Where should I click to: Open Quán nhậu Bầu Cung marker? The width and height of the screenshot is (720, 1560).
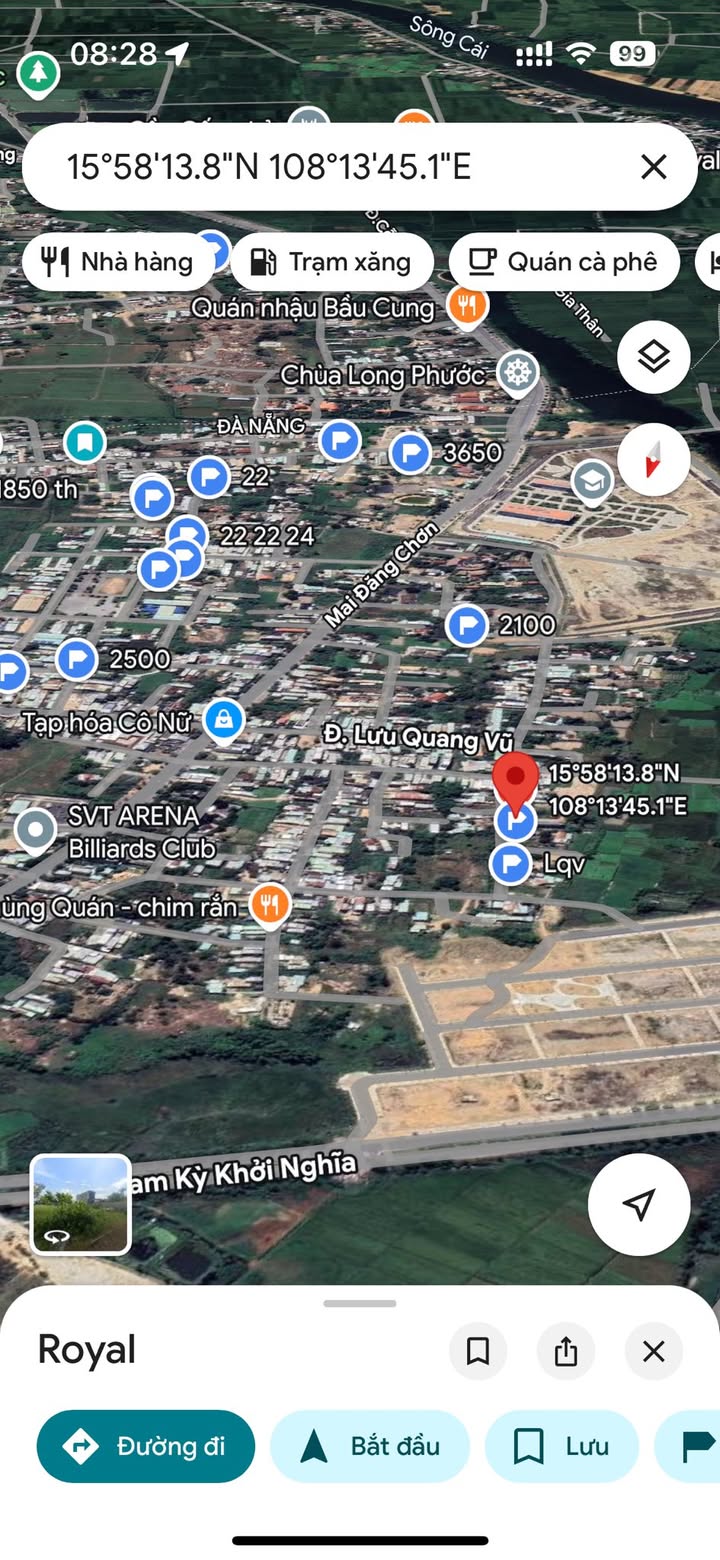[x=467, y=305]
